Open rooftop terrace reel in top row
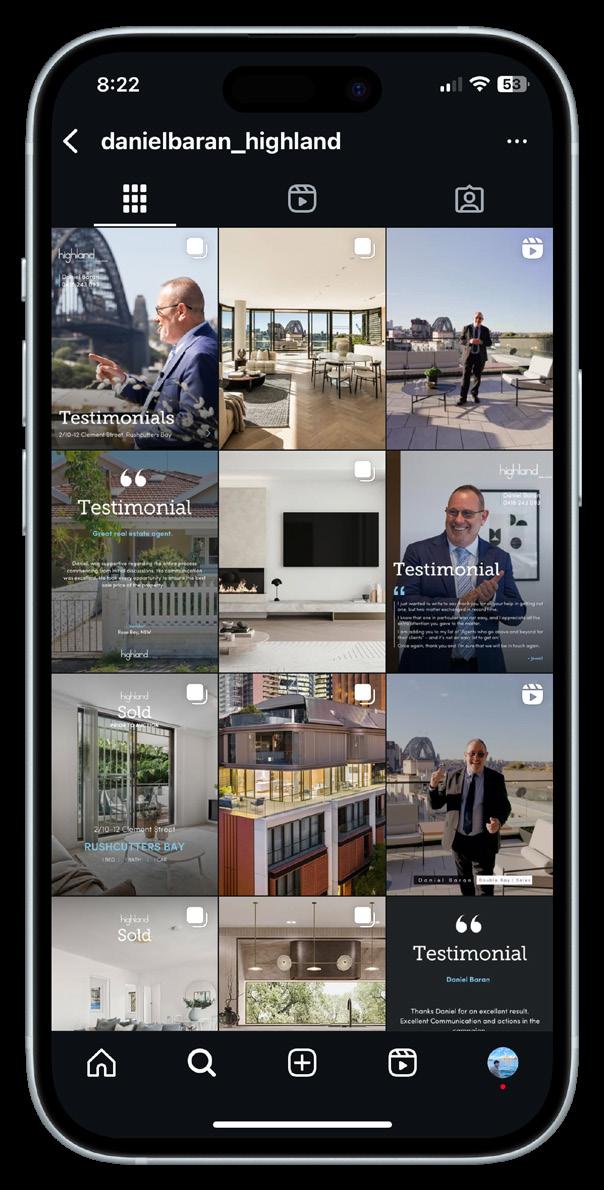The width and height of the screenshot is (604, 1190). (469, 338)
